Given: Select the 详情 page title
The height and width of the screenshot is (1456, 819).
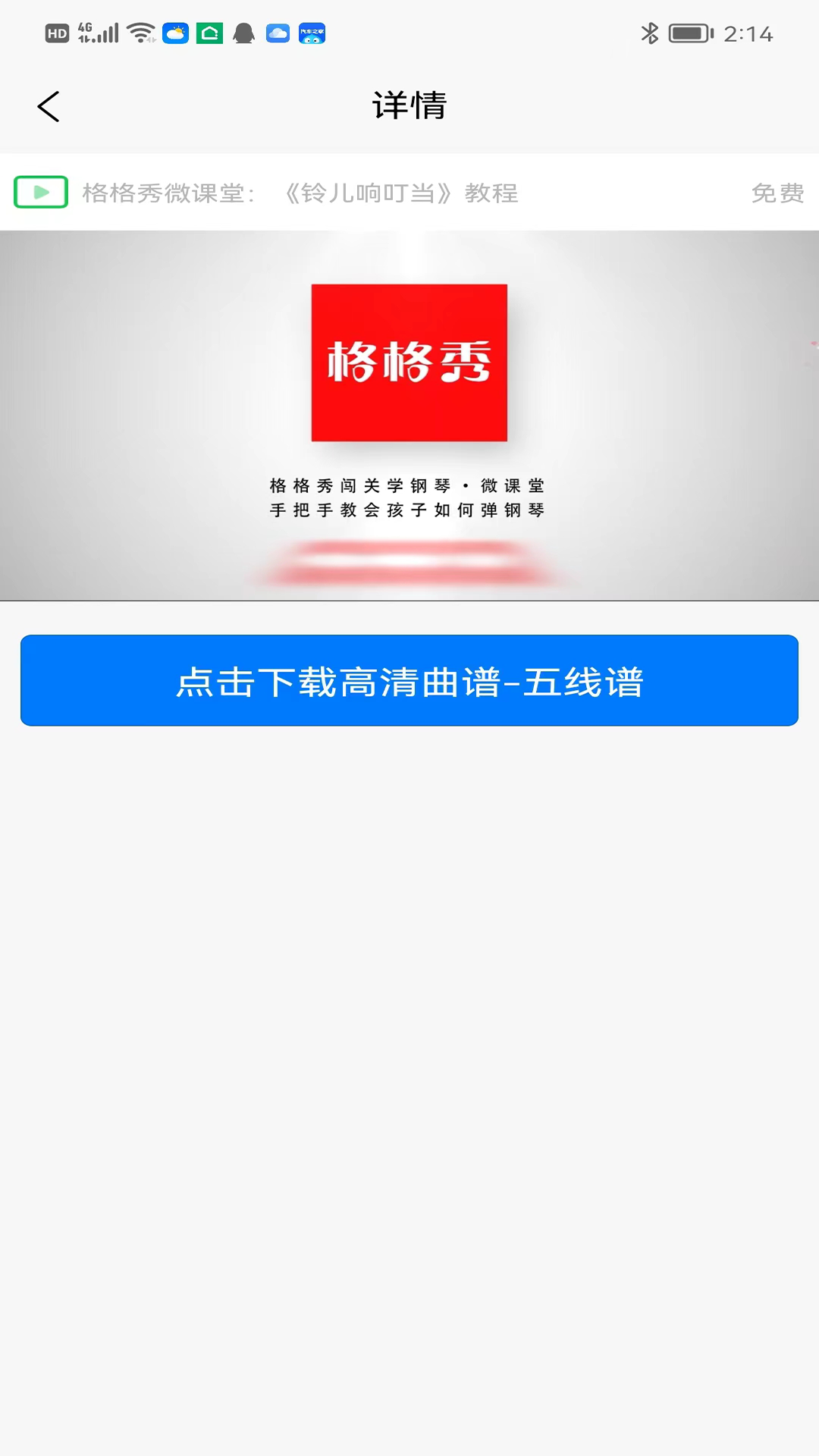Looking at the screenshot, I should click(409, 106).
